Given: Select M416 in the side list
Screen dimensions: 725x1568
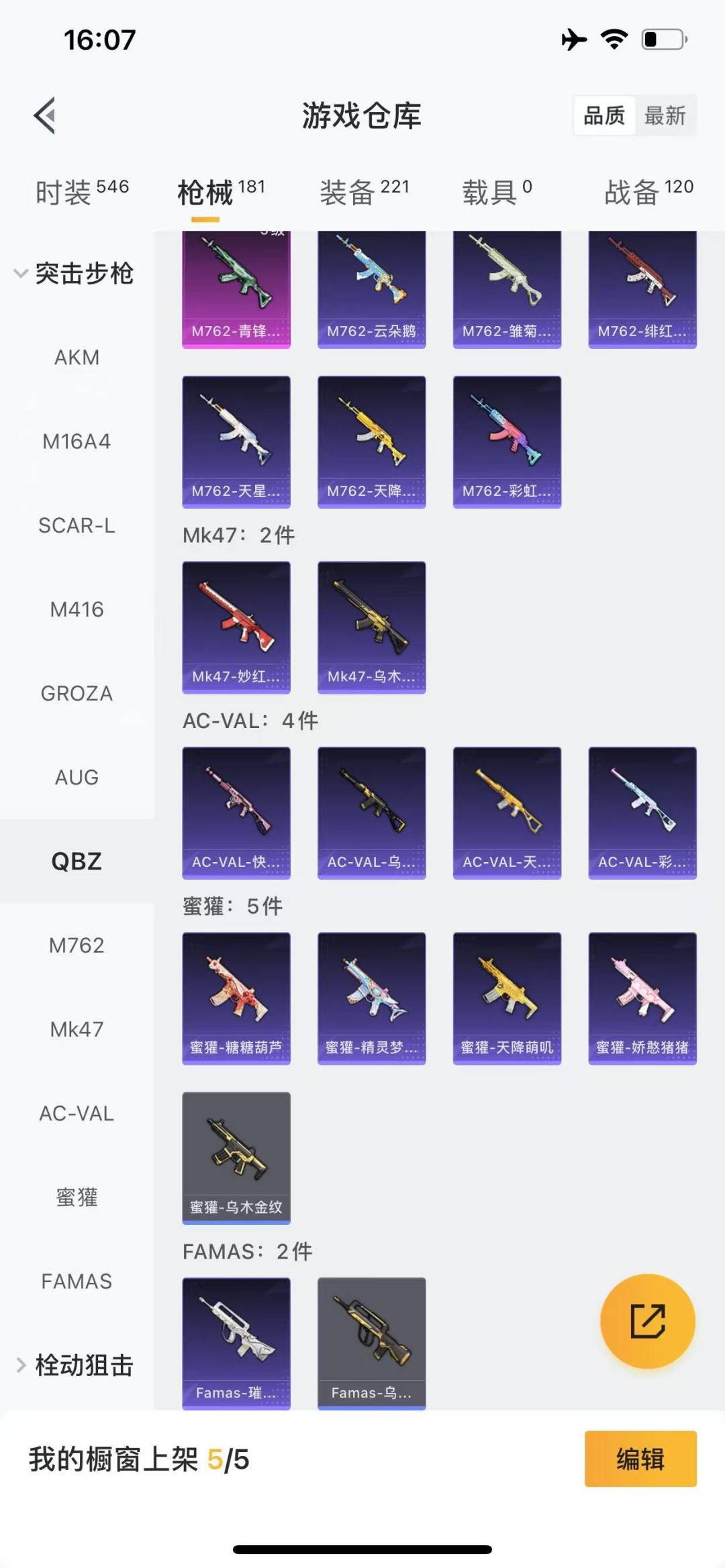Looking at the screenshot, I should tap(77, 609).
